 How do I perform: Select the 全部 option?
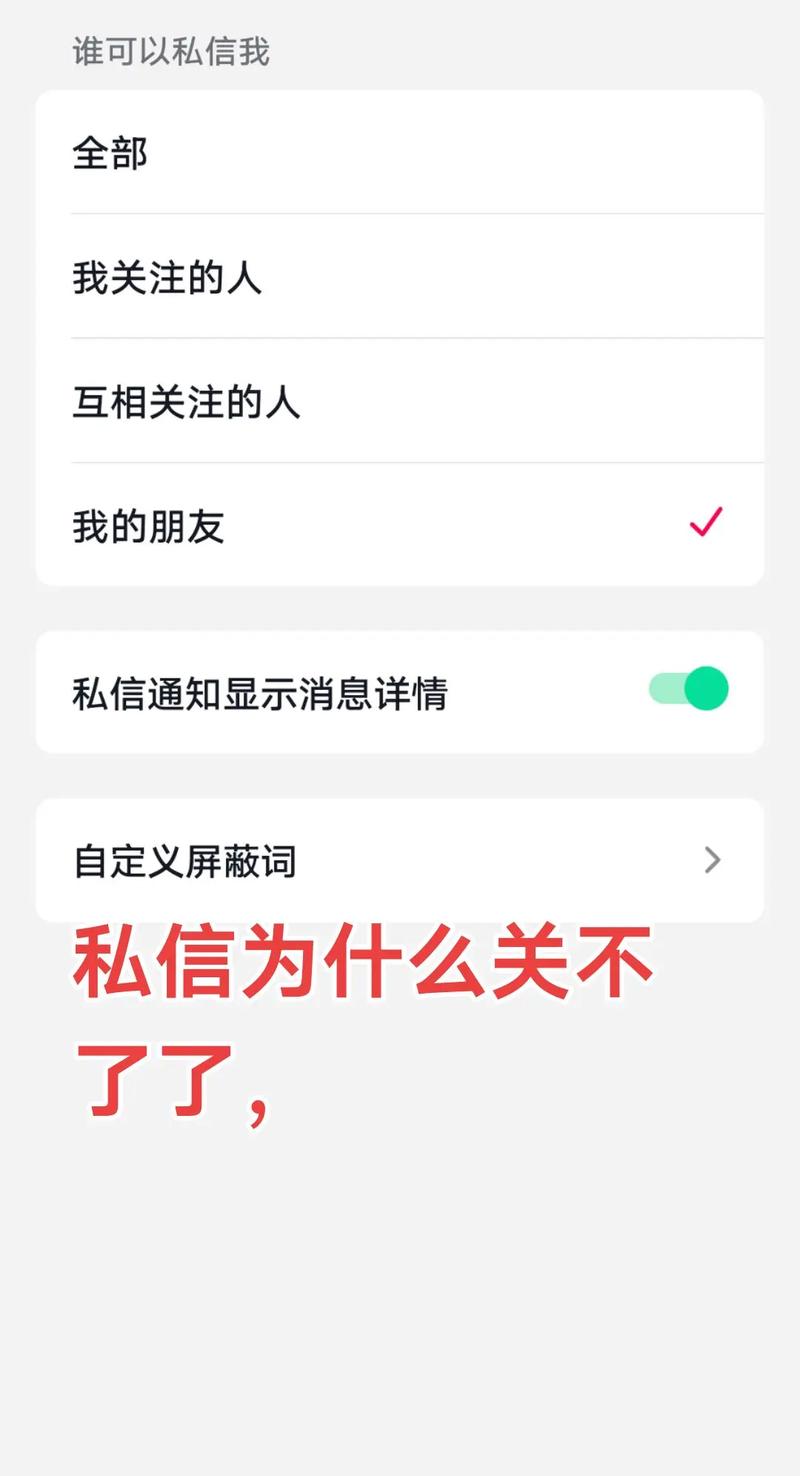[x=400, y=154]
